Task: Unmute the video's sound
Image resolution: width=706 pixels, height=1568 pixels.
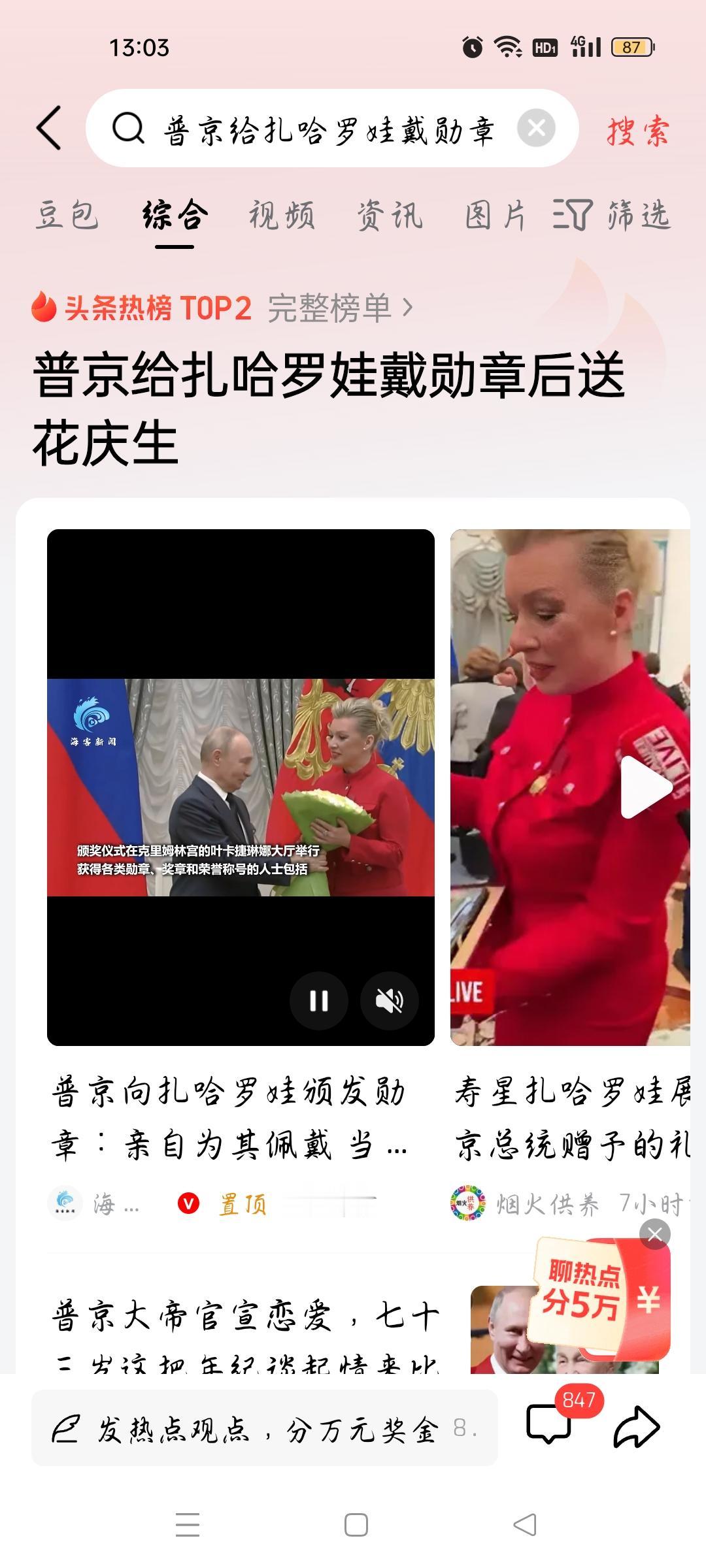Action: (x=390, y=998)
